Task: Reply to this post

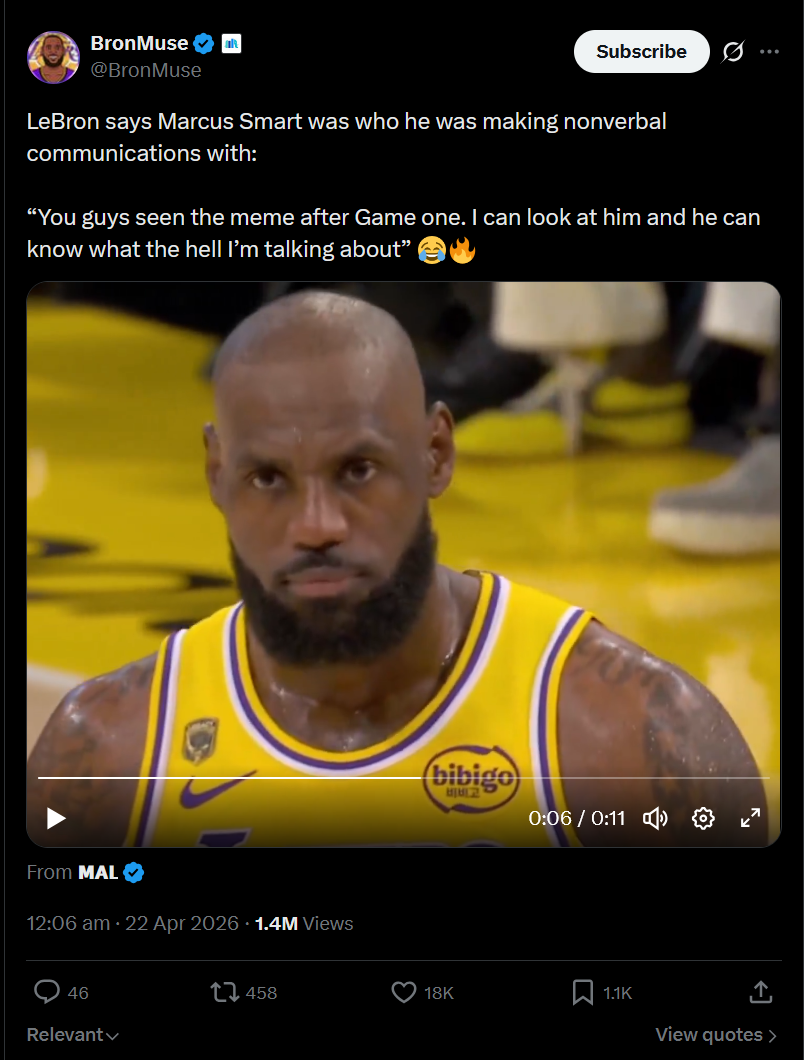Action: 47,992
